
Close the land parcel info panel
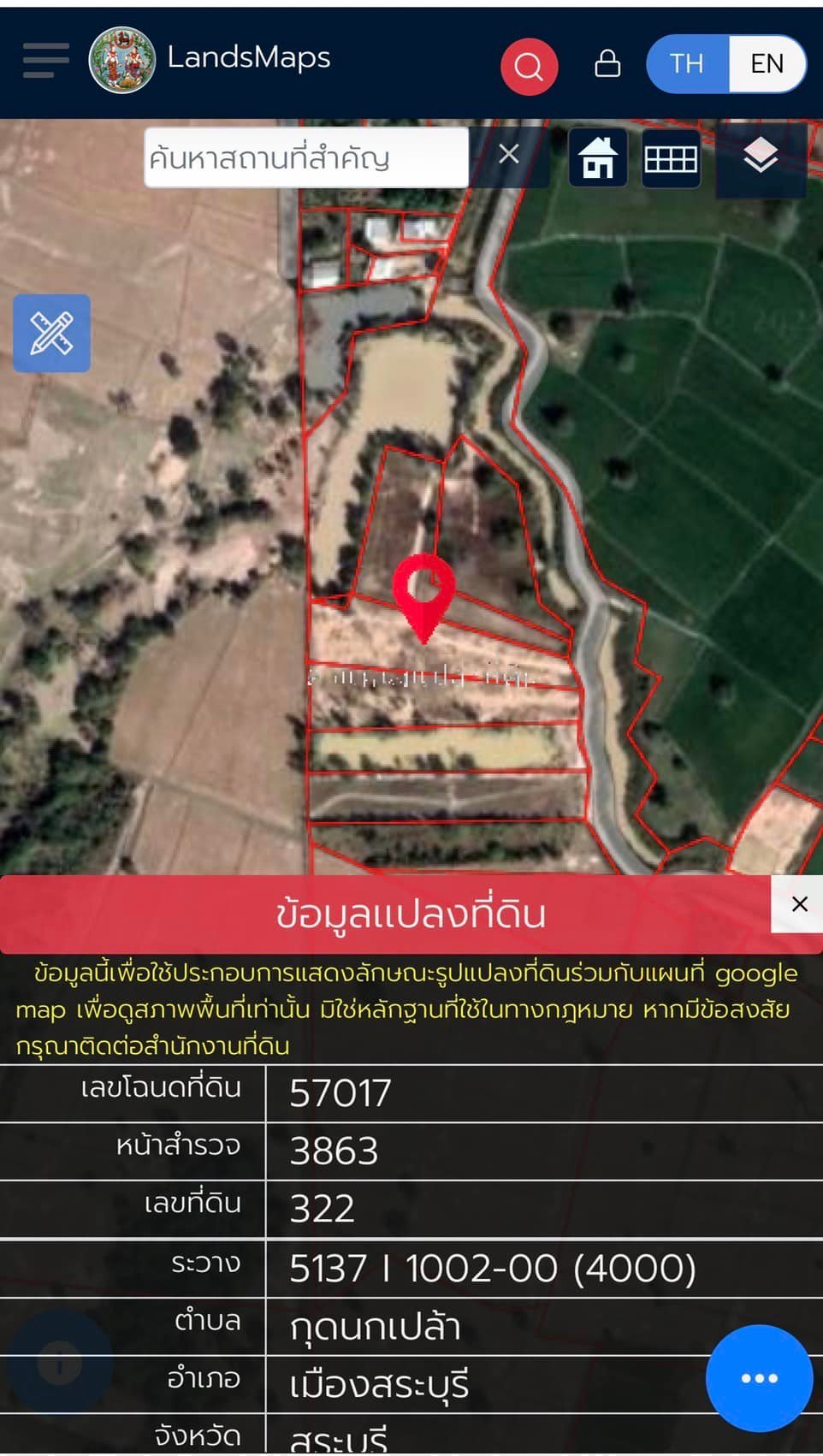click(x=799, y=904)
